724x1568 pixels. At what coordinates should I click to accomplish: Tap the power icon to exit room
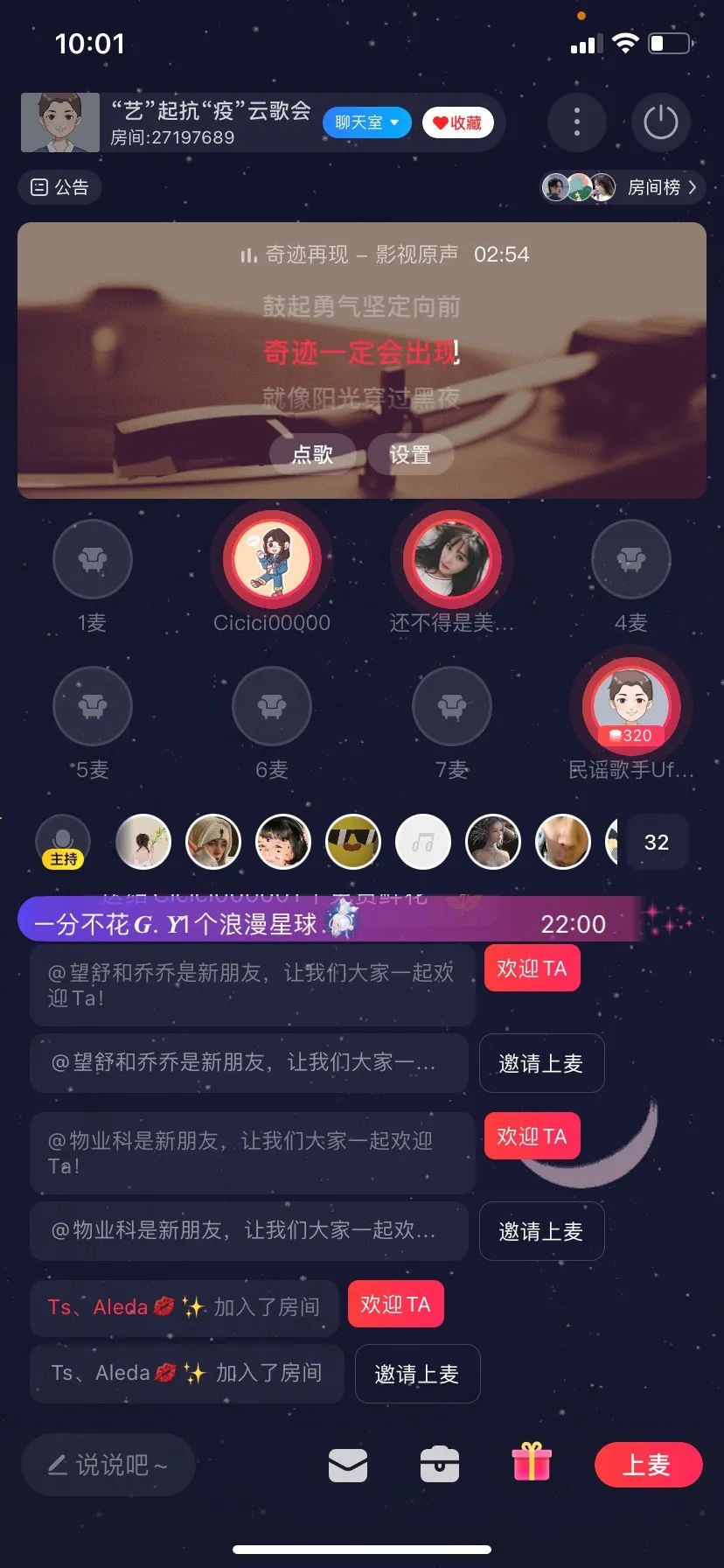point(660,122)
